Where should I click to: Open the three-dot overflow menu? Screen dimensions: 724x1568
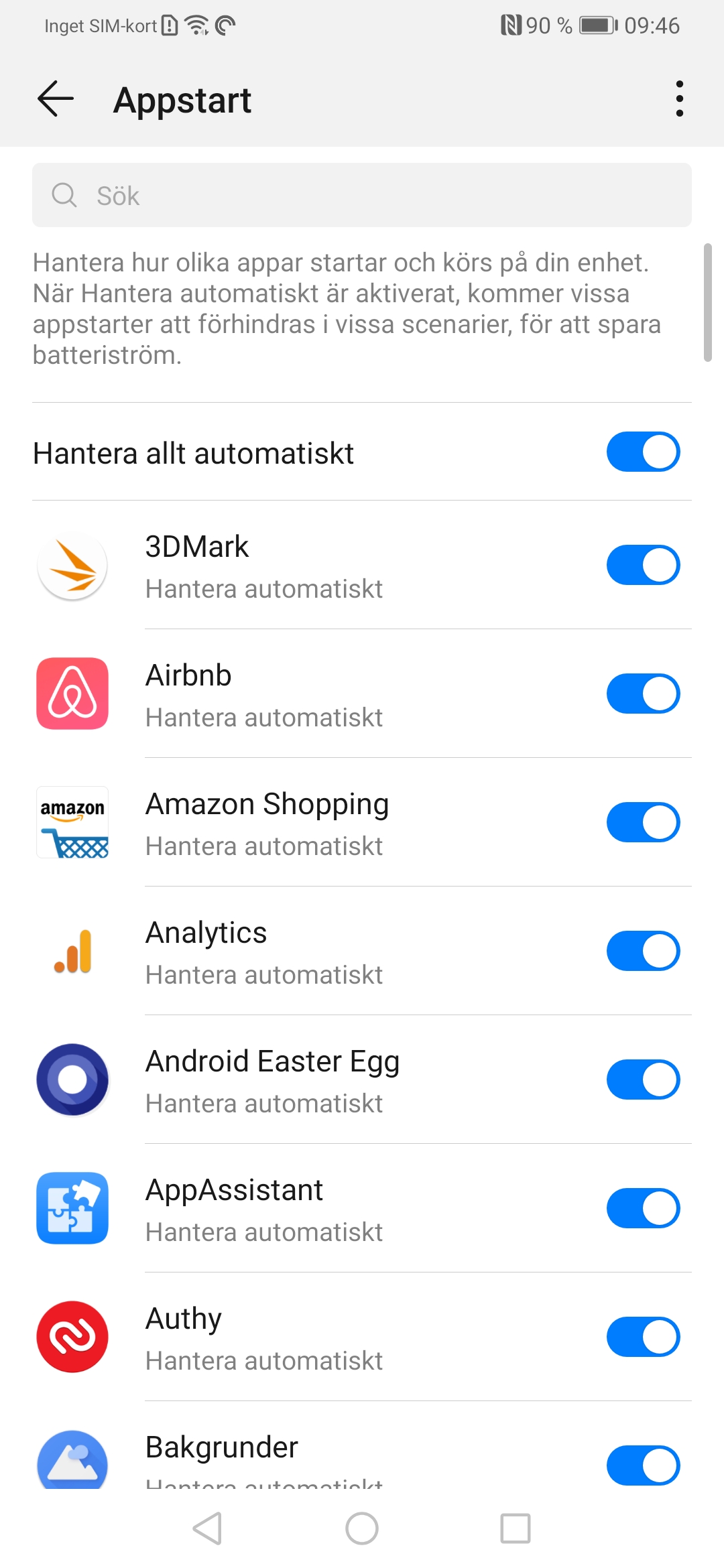(679, 99)
